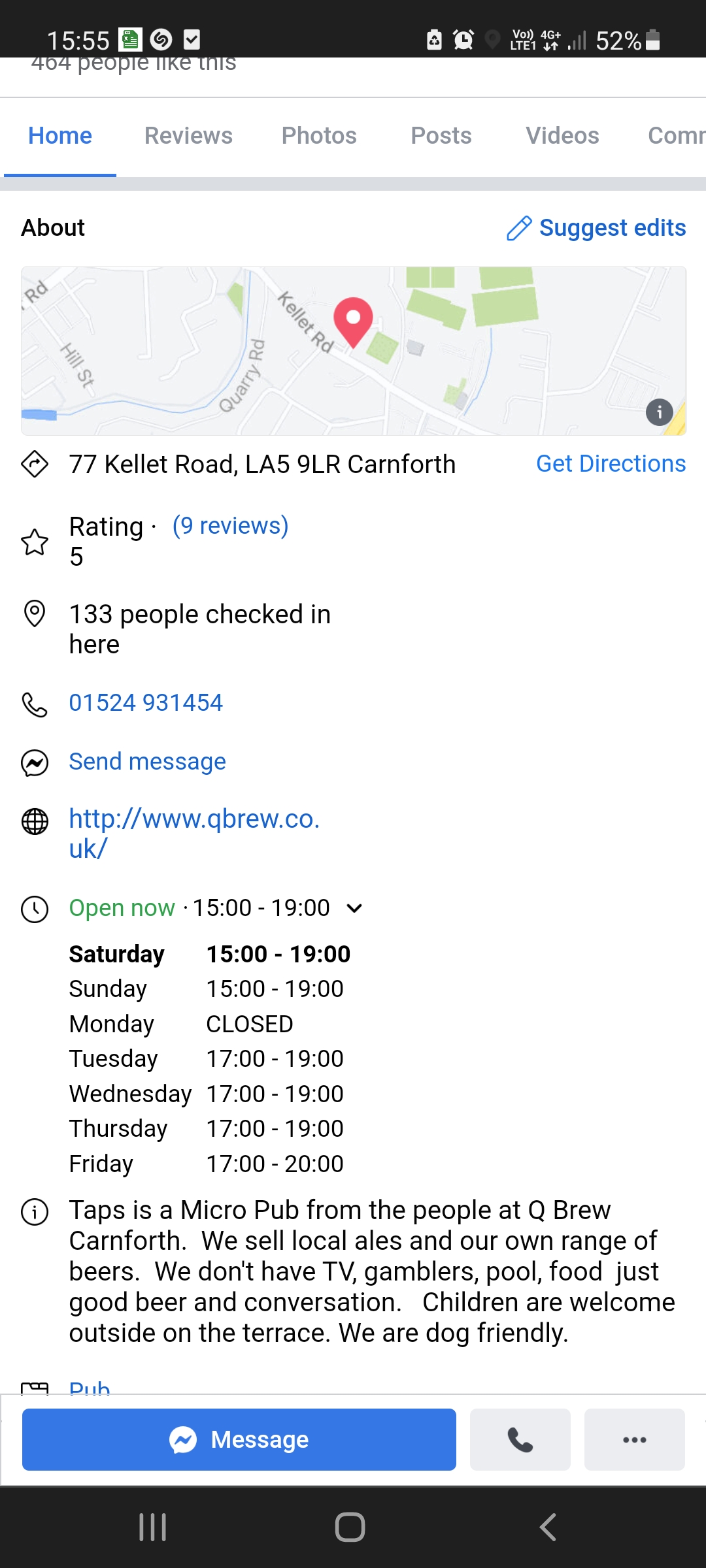
Task: Select the Videos tab
Action: coord(562,136)
